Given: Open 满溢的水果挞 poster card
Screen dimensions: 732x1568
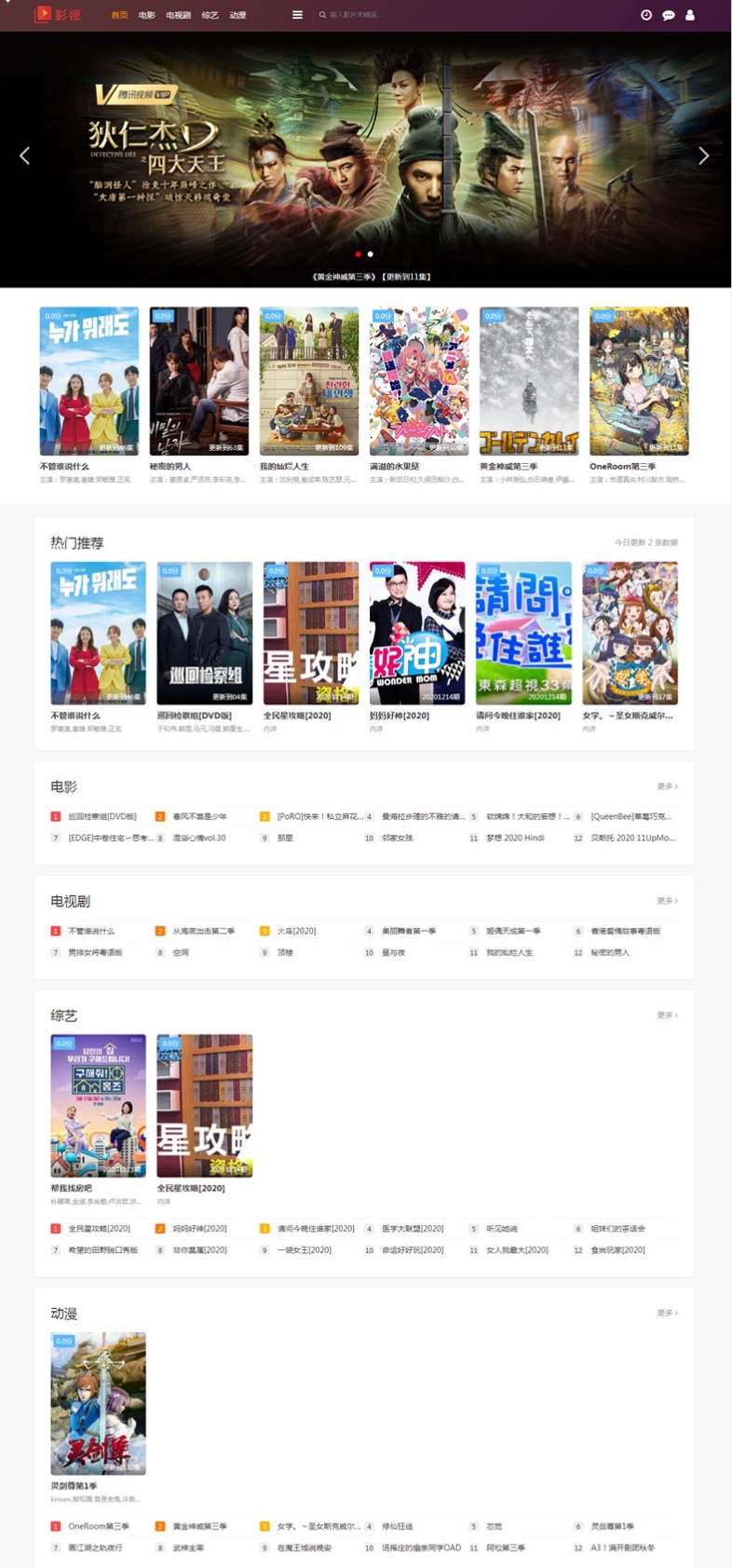Looking at the screenshot, I should tap(419, 381).
